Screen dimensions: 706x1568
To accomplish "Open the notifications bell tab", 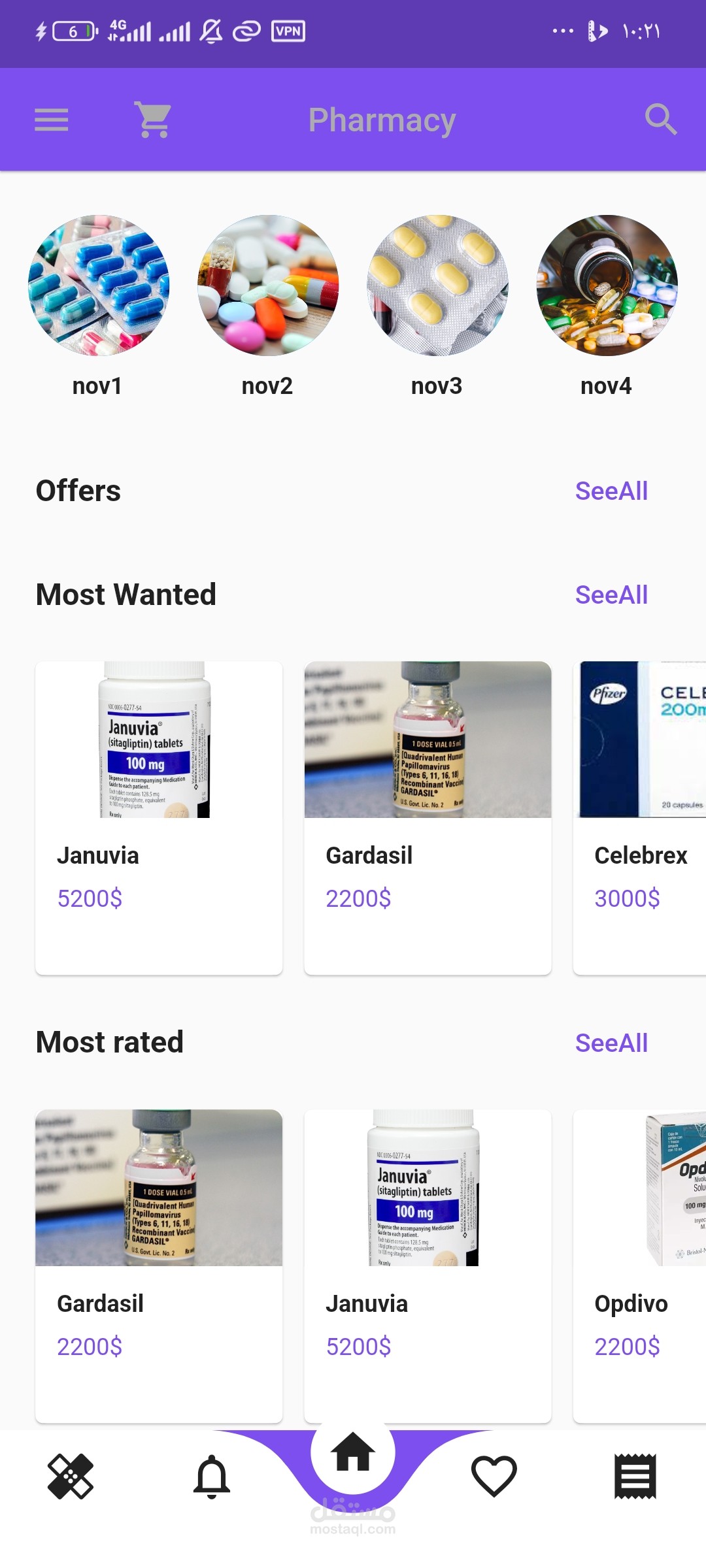I will 212,1477.
